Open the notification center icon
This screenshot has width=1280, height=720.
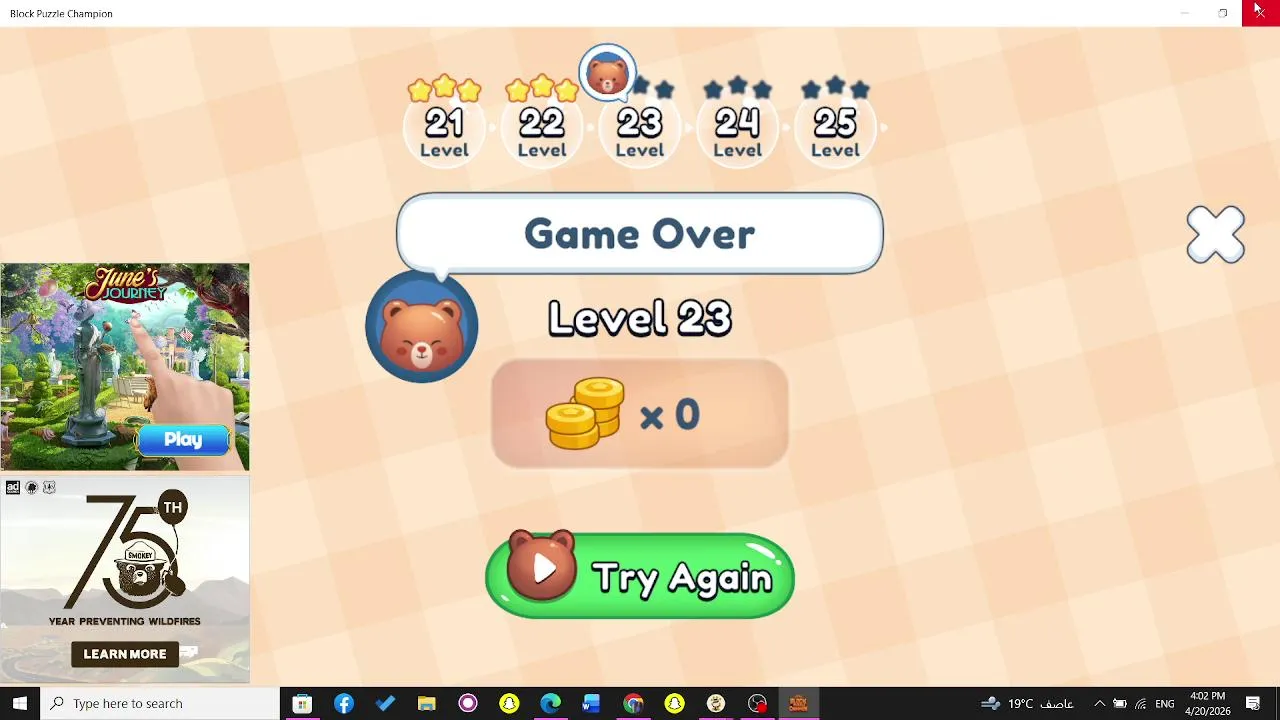pyautogui.click(x=1253, y=703)
